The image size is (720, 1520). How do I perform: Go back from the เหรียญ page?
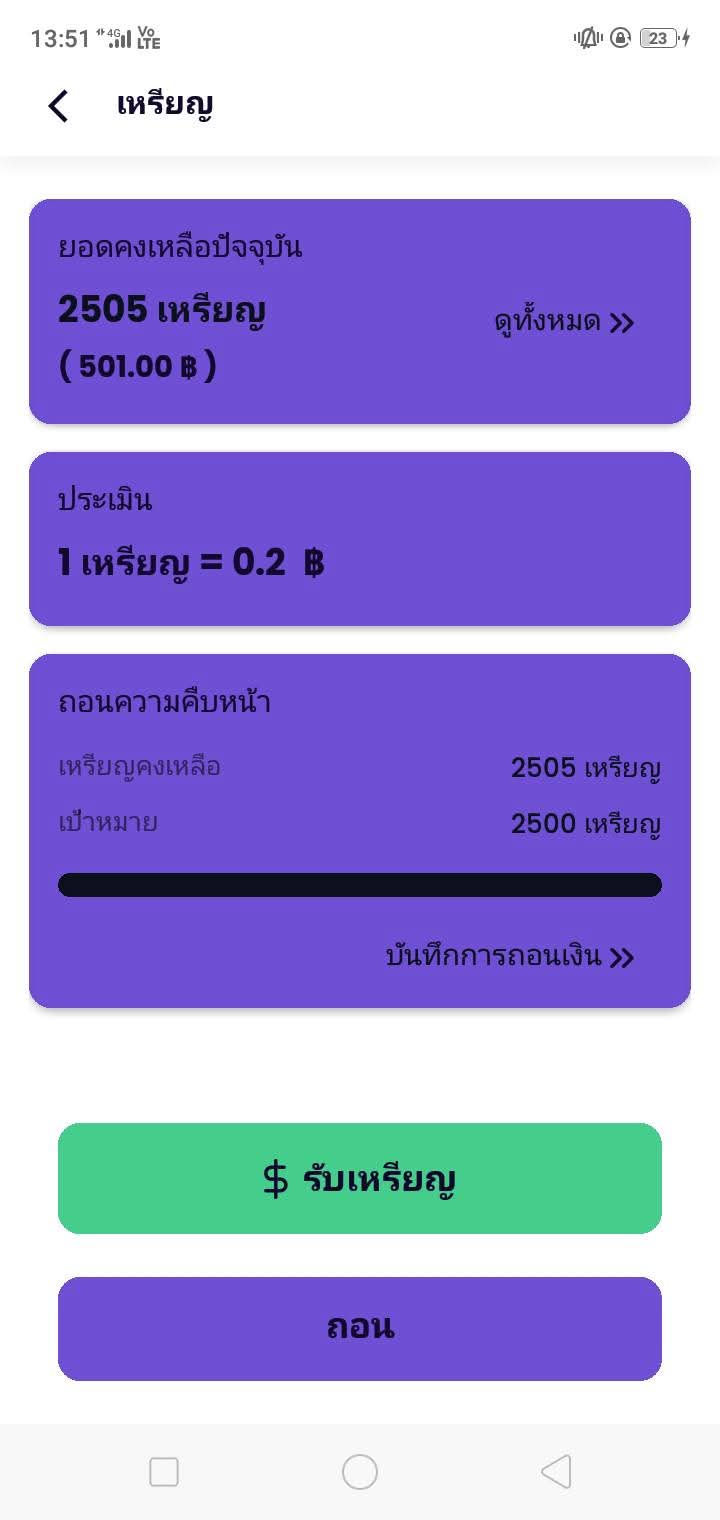click(x=58, y=105)
